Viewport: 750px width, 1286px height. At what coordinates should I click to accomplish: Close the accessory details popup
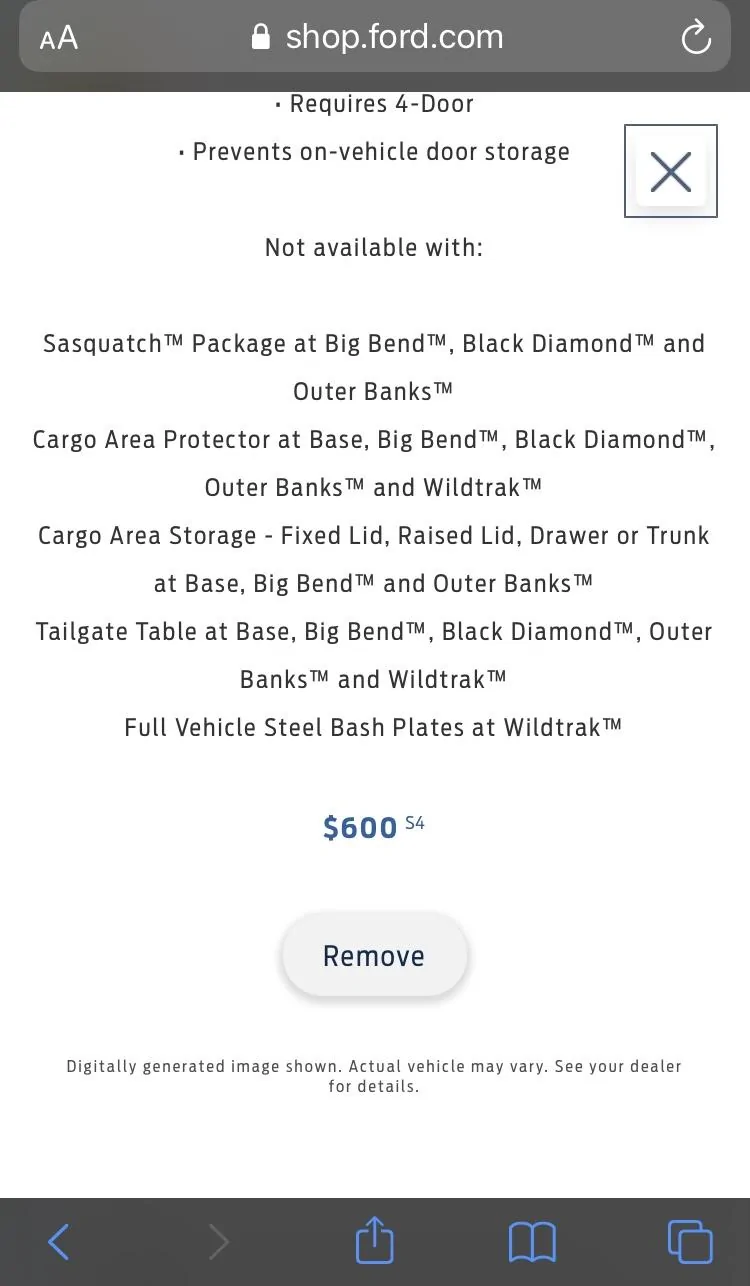pos(670,171)
